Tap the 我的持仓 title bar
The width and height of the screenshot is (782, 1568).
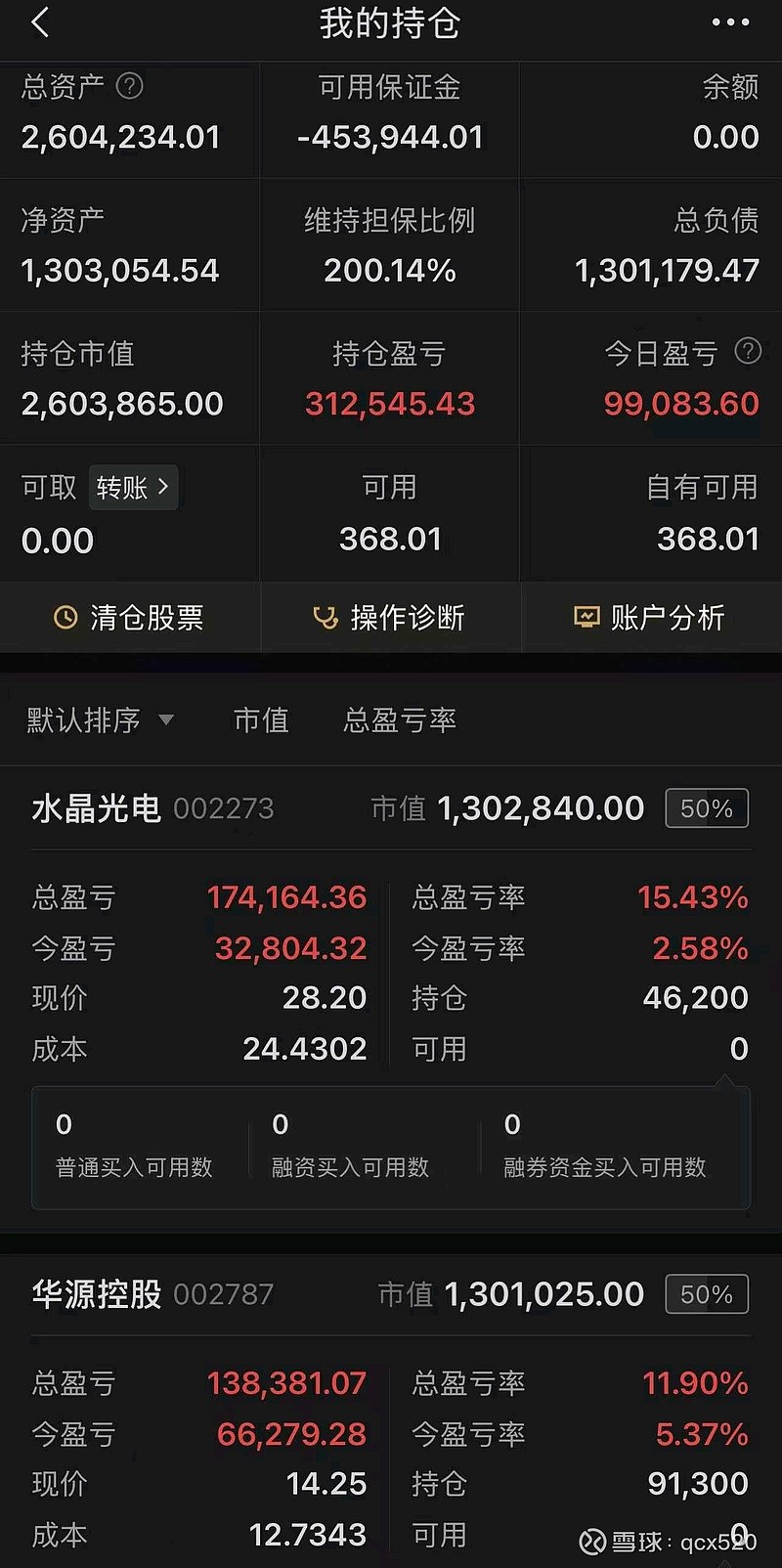tap(391, 23)
